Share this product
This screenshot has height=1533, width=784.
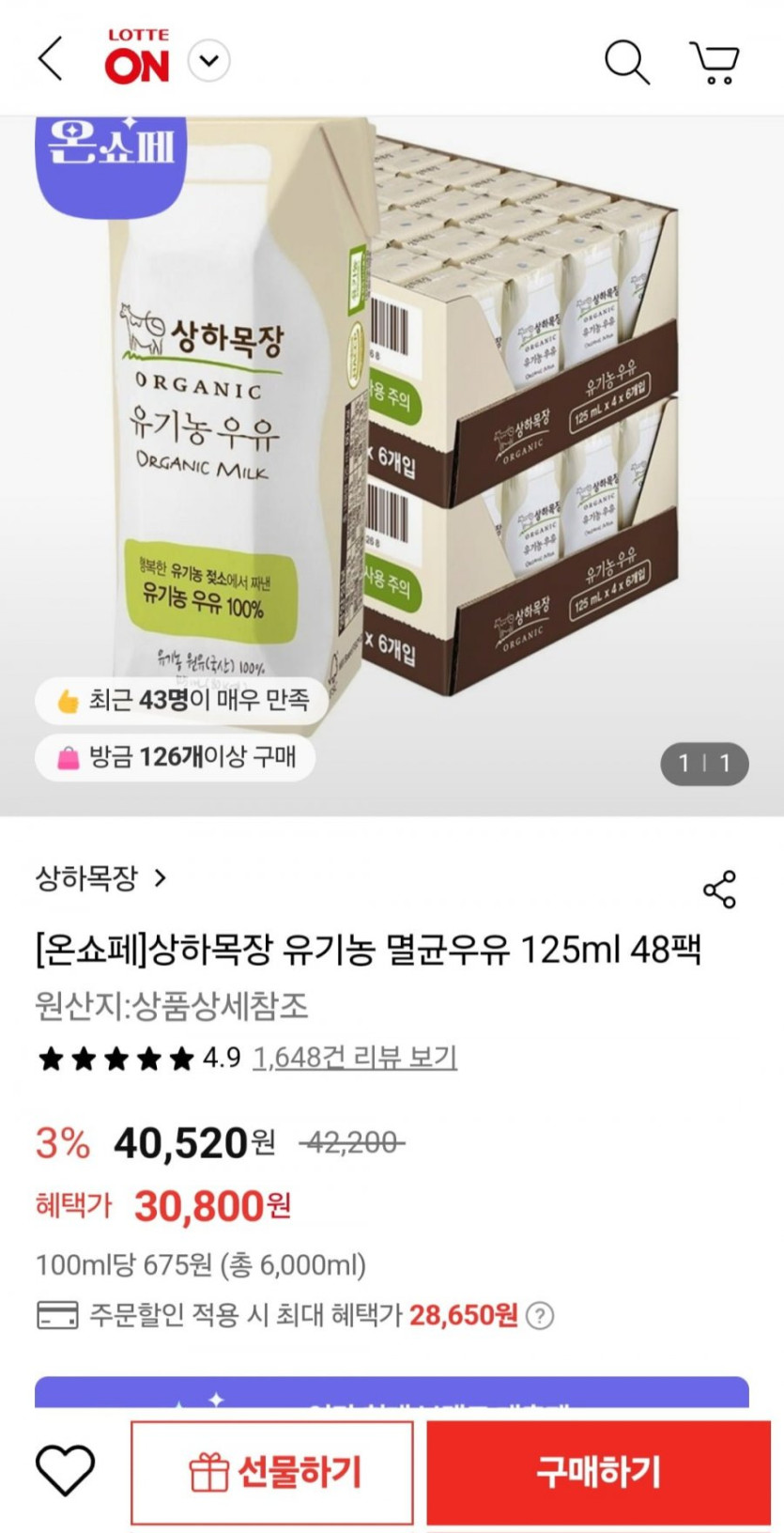719,890
